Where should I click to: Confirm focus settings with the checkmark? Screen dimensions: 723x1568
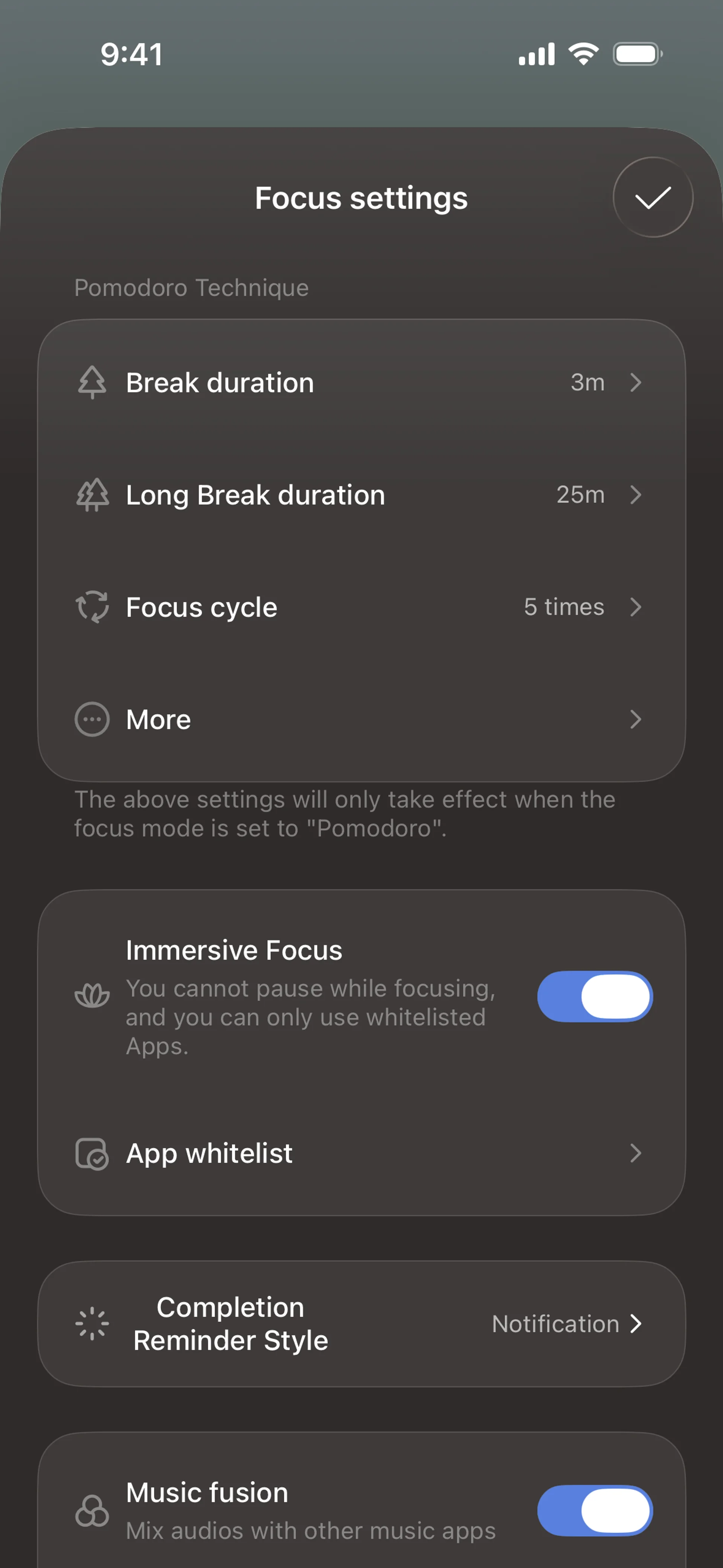click(x=653, y=197)
